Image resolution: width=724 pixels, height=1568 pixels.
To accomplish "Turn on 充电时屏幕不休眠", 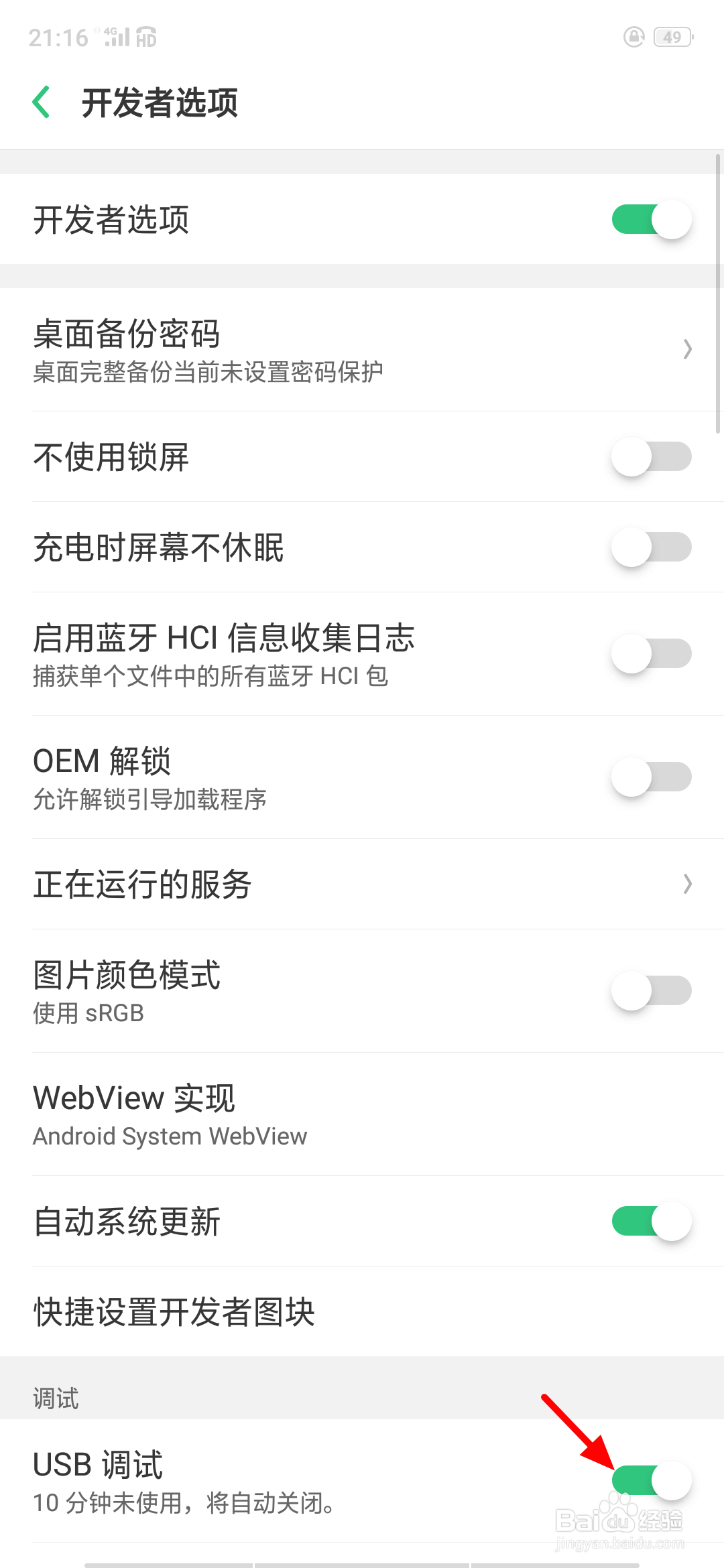I will pyautogui.click(x=651, y=547).
